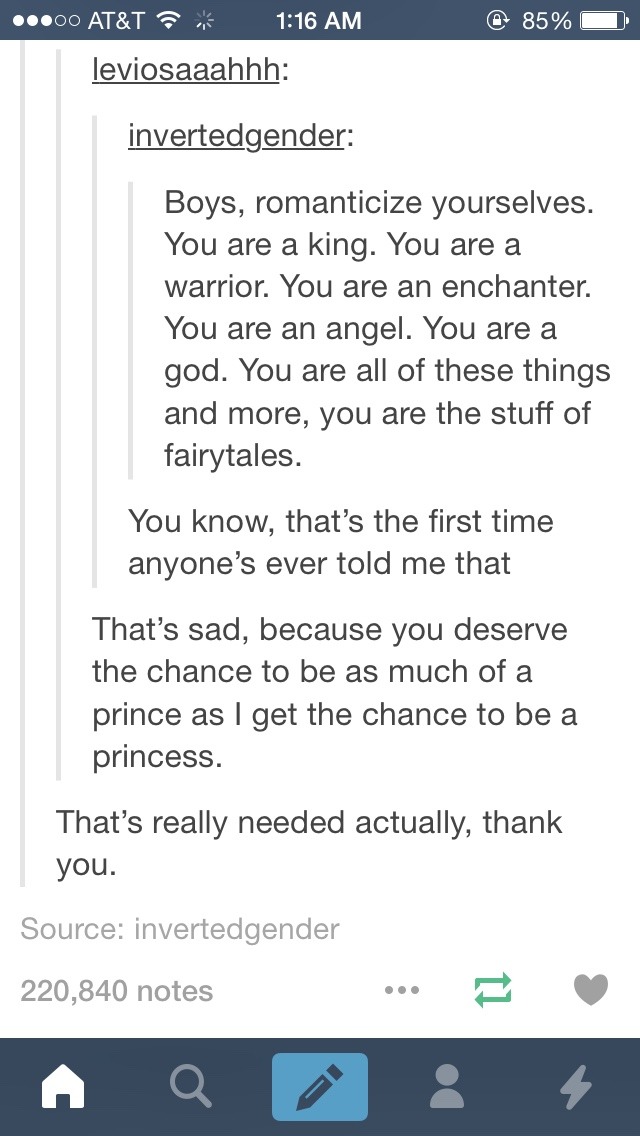Open the activity lightning bolt tab
Screen dimensions: 640x1136
(x=575, y=1087)
